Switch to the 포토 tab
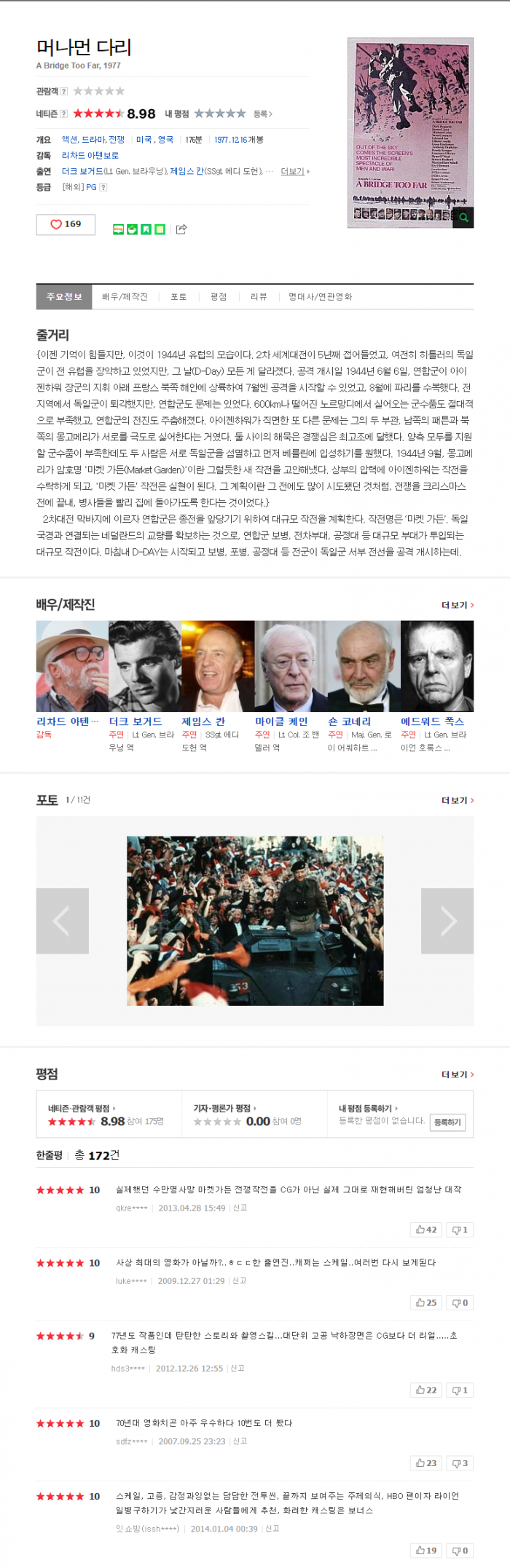The image size is (510, 1568). pos(178,297)
